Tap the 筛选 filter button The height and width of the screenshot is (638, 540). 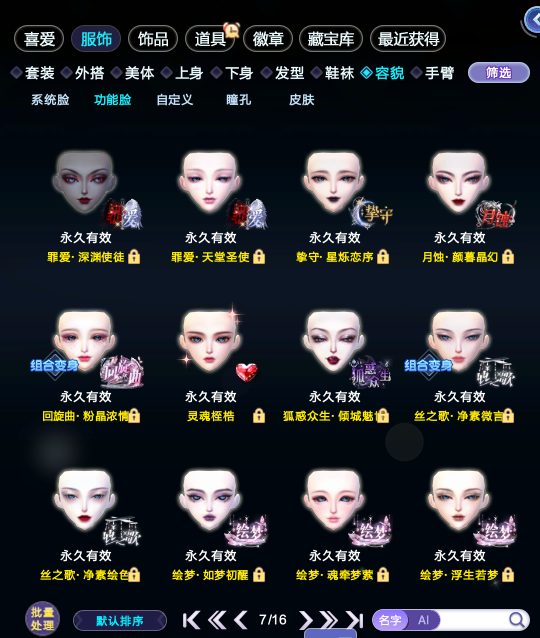[x=499, y=73]
